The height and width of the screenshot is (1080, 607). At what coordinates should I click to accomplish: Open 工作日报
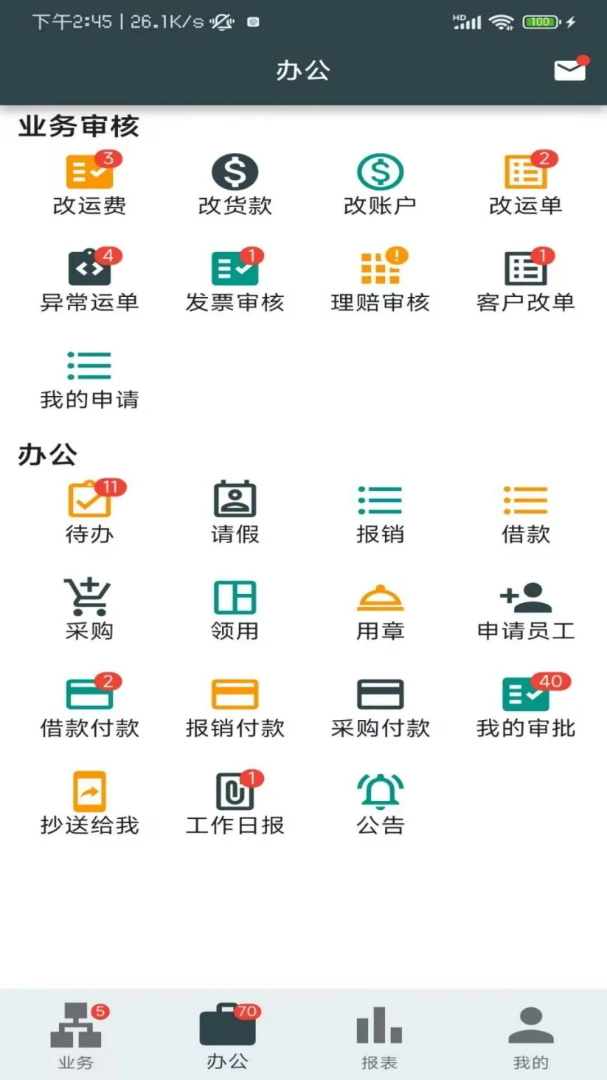[x=235, y=802]
